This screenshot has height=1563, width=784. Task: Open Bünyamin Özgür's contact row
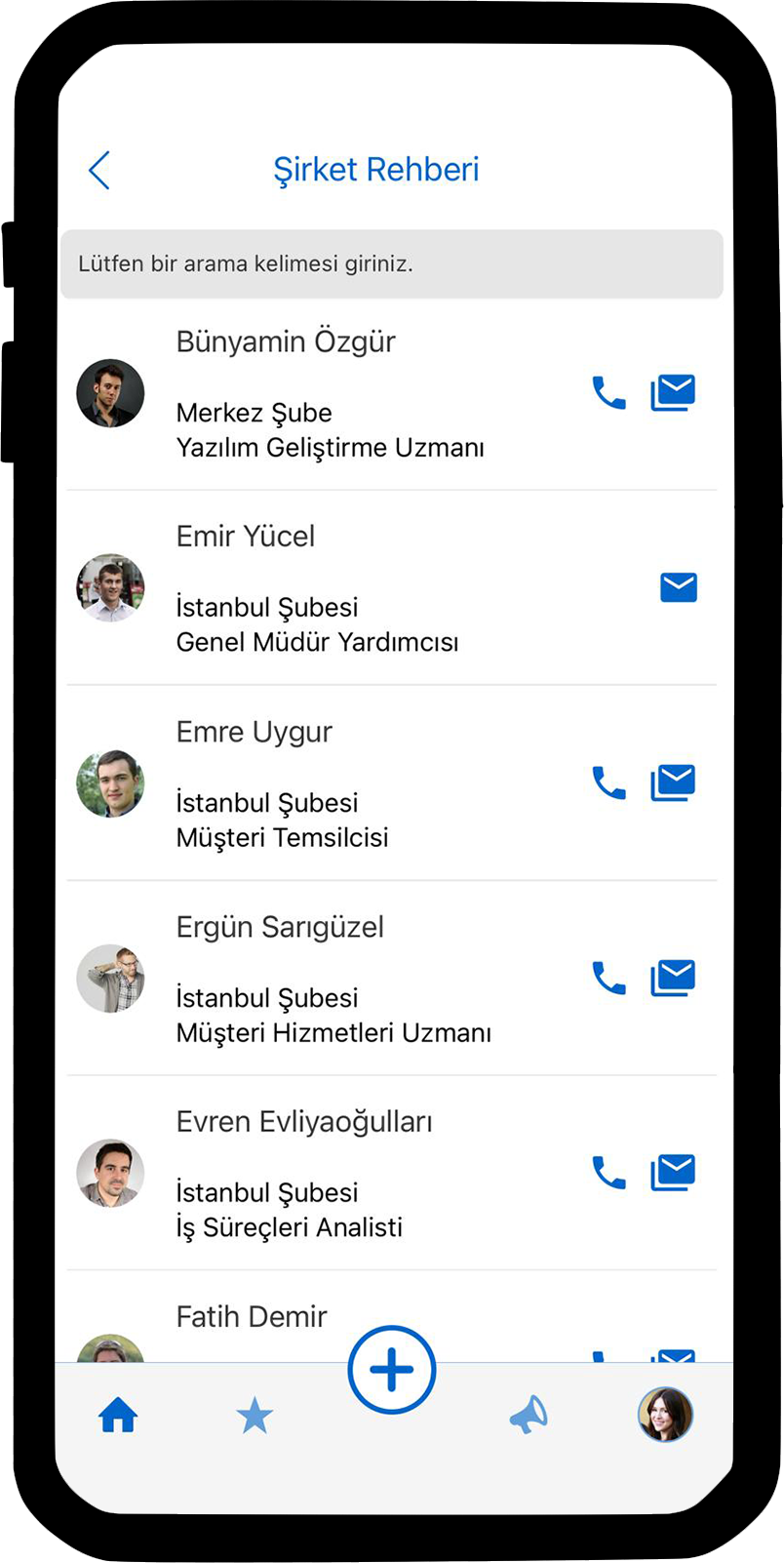point(322,393)
